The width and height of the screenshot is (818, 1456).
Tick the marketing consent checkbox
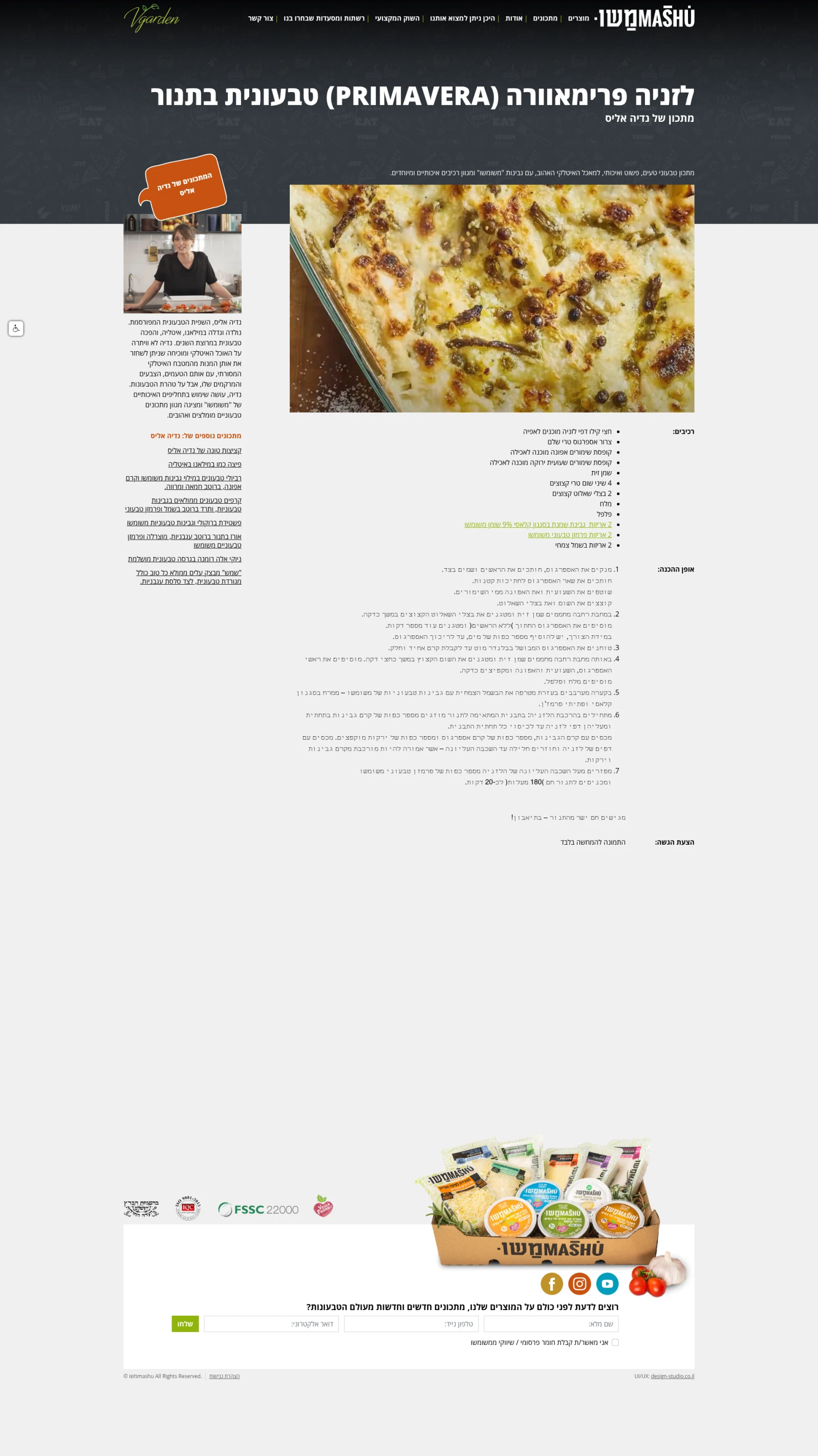coord(615,1342)
